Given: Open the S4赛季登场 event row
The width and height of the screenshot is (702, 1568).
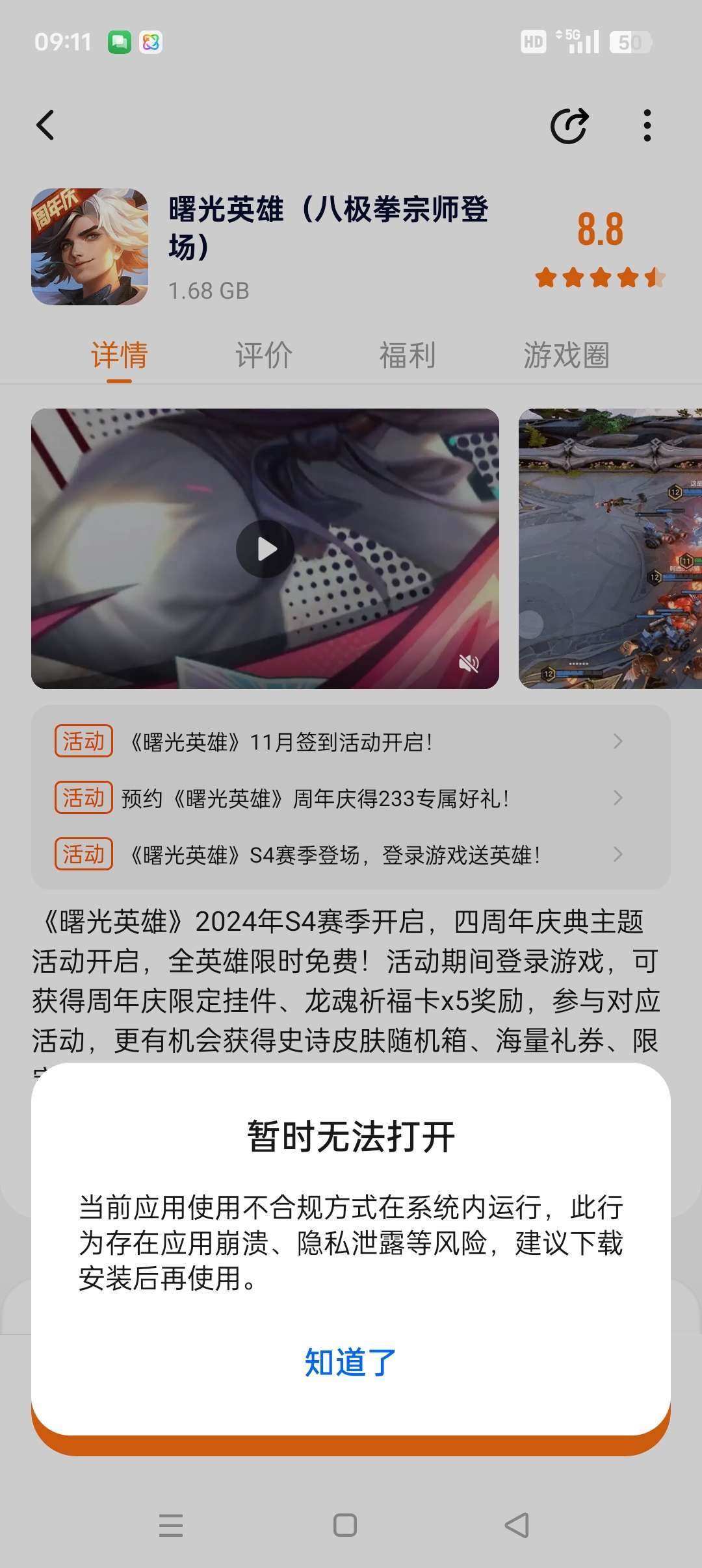Looking at the screenshot, I should coord(338,854).
